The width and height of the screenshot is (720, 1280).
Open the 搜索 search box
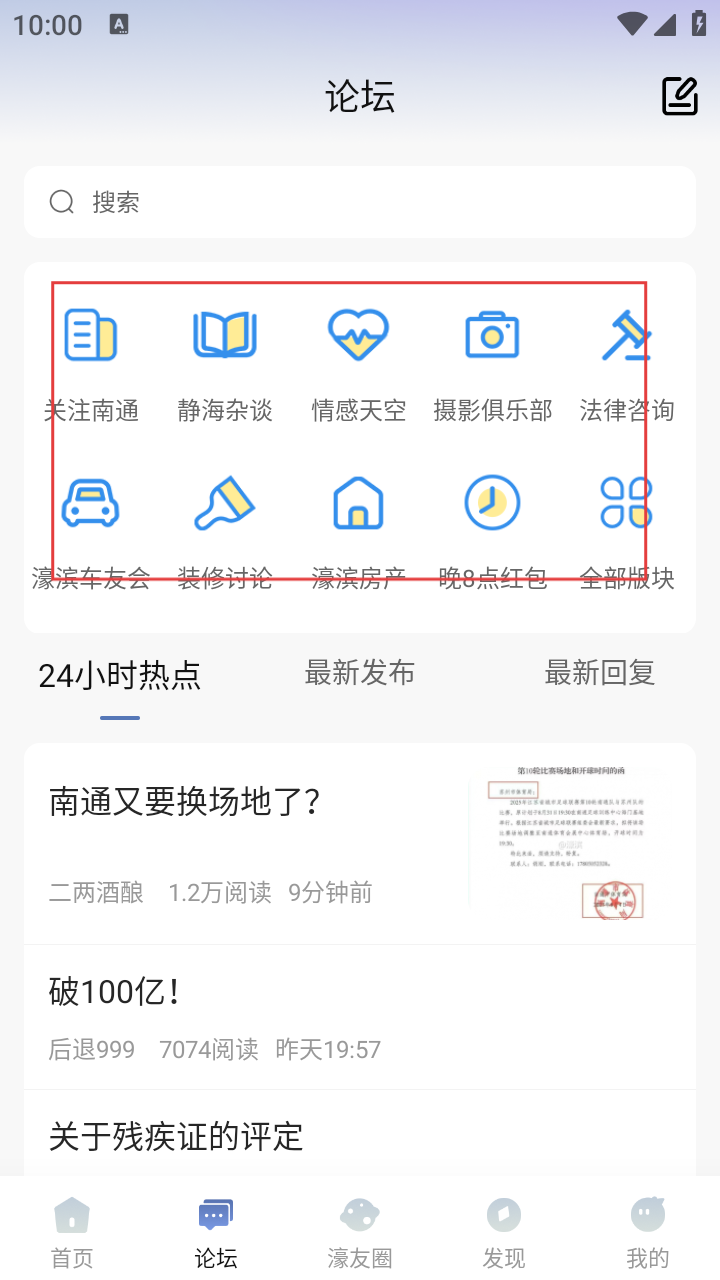coord(360,202)
